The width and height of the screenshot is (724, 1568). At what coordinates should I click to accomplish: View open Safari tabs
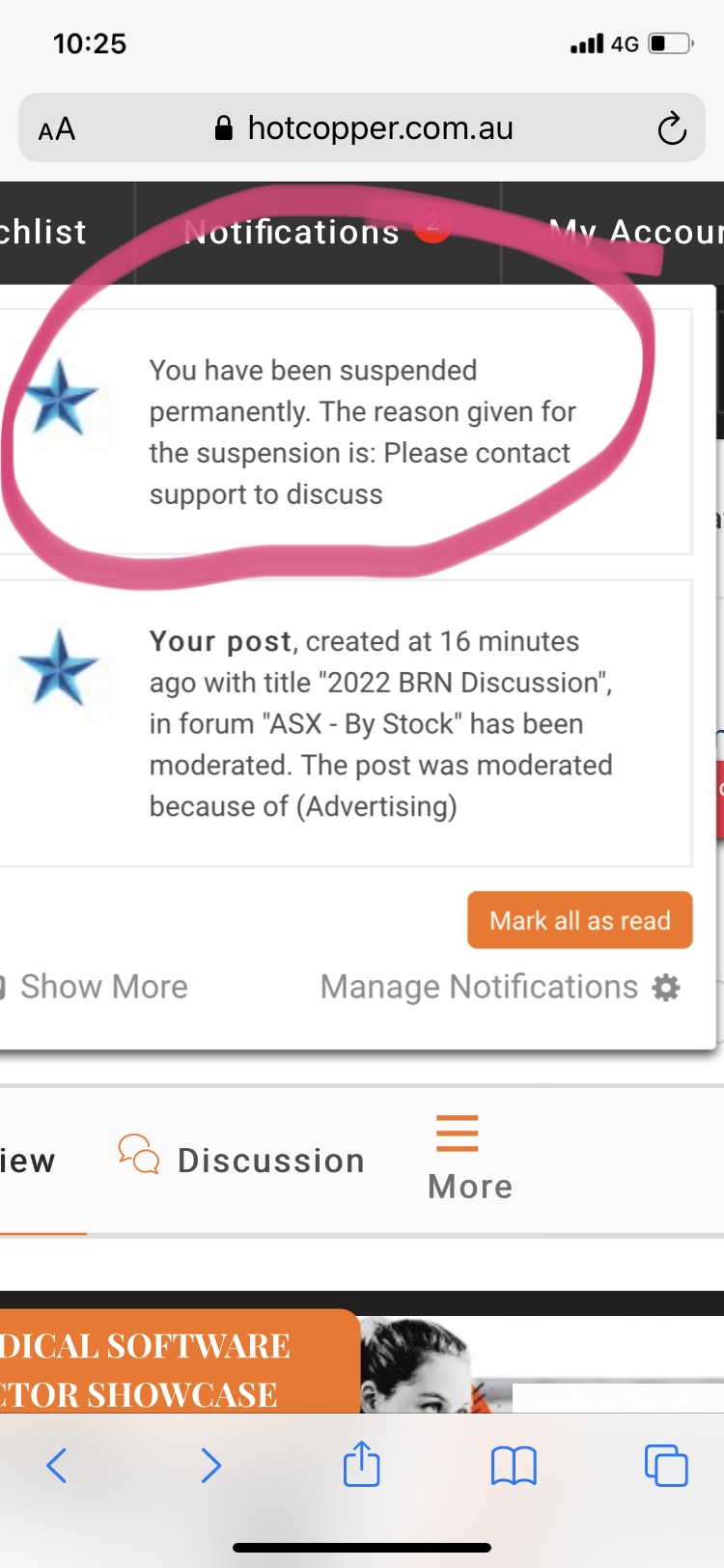click(x=665, y=1465)
